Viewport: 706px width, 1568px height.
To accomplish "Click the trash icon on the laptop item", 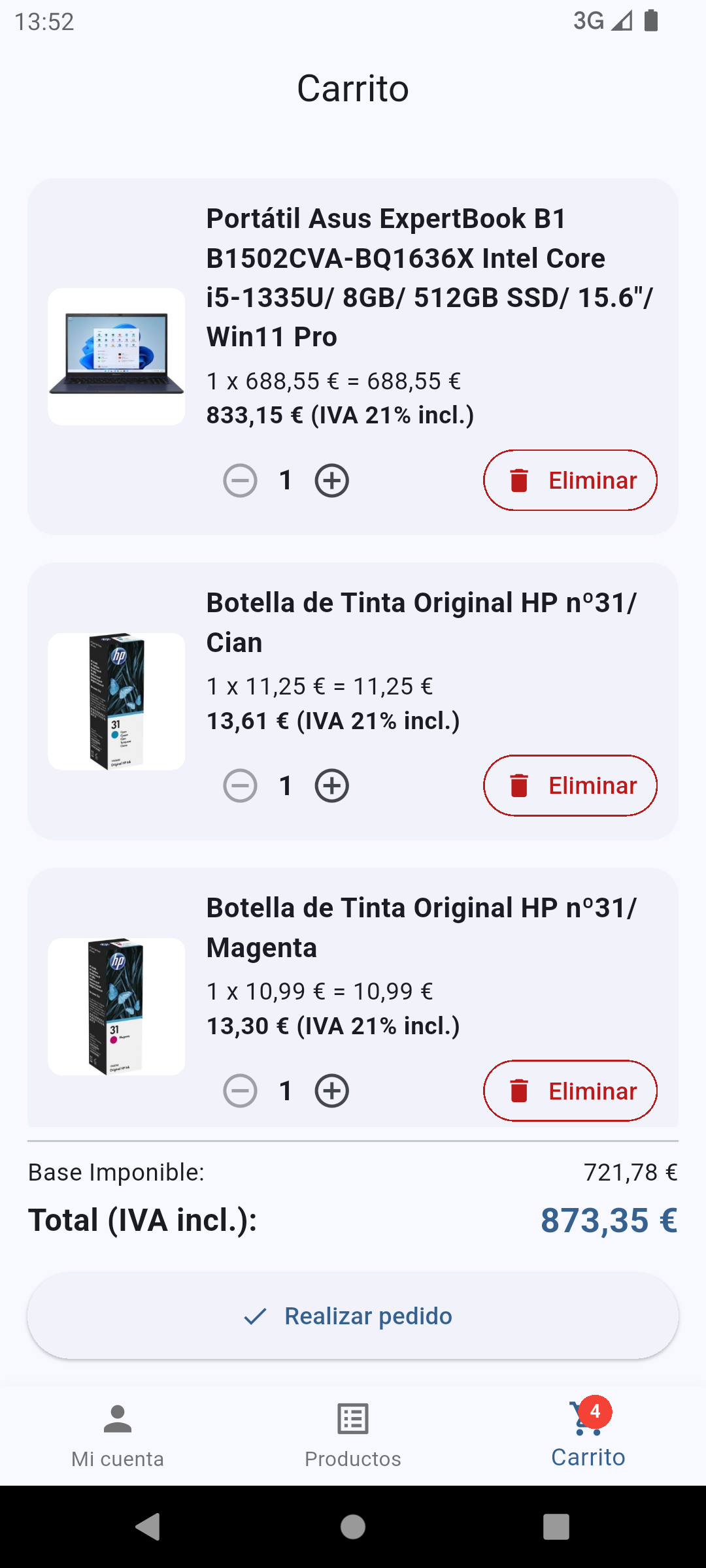I will (518, 480).
